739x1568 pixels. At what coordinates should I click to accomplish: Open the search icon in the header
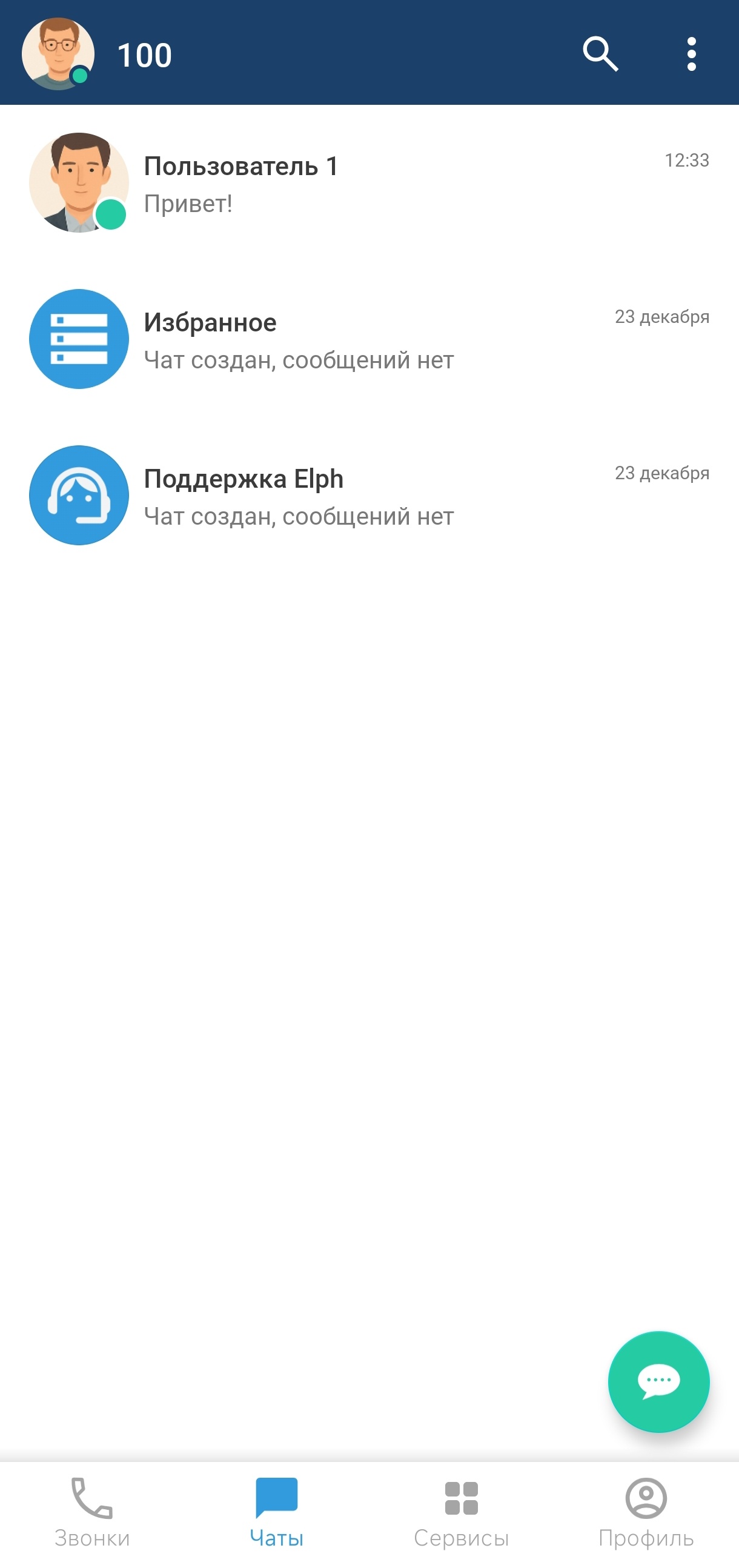click(x=600, y=54)
